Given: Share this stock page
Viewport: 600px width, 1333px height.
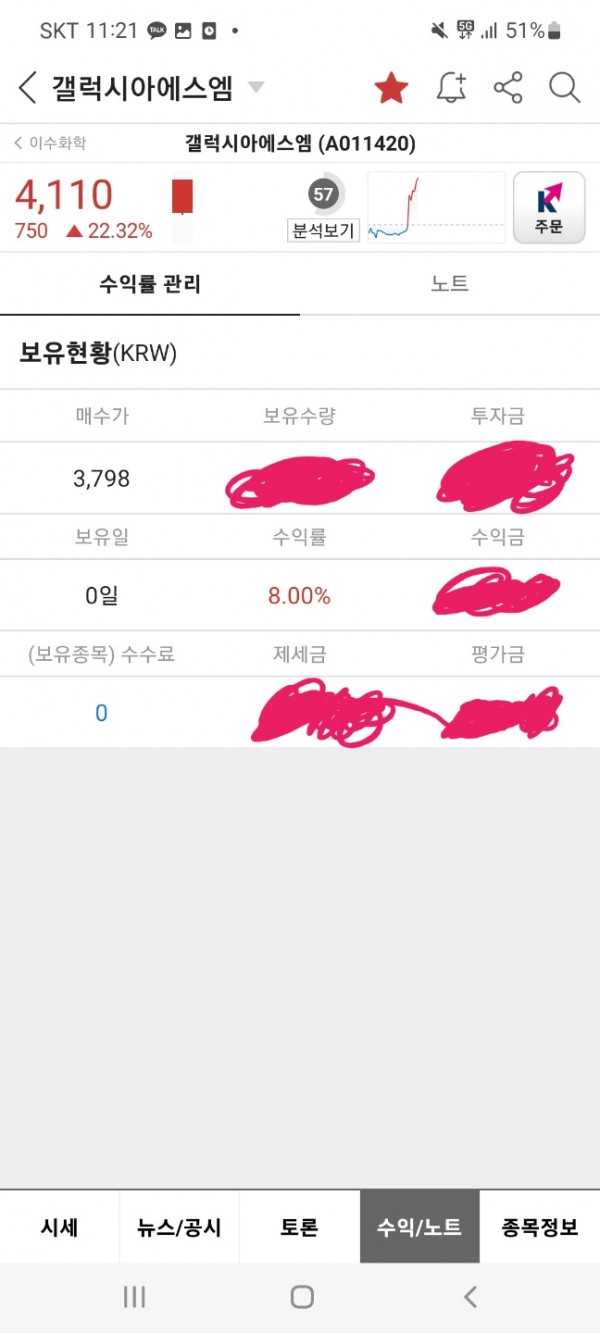Looking at the screenshot, I should [508, 88].
